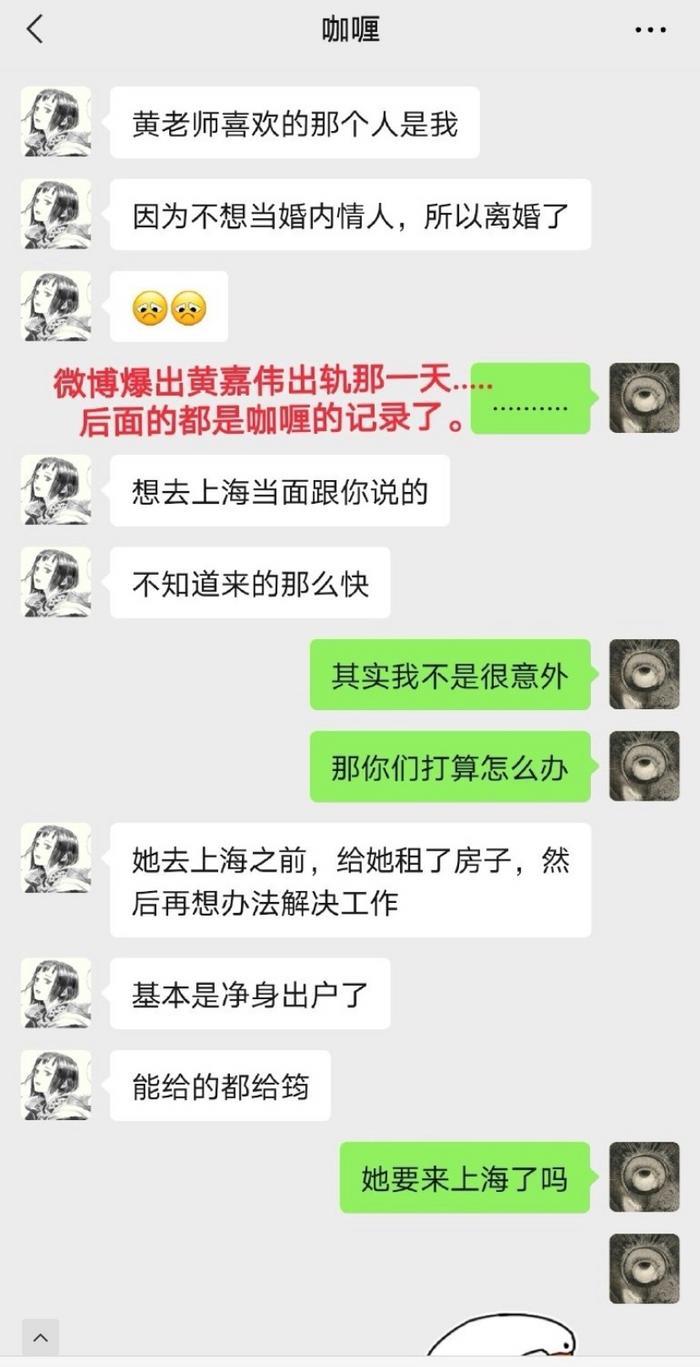Open the three-dot chat options menu
Screen dimensions: 700x1367
[x=650, y=30]
